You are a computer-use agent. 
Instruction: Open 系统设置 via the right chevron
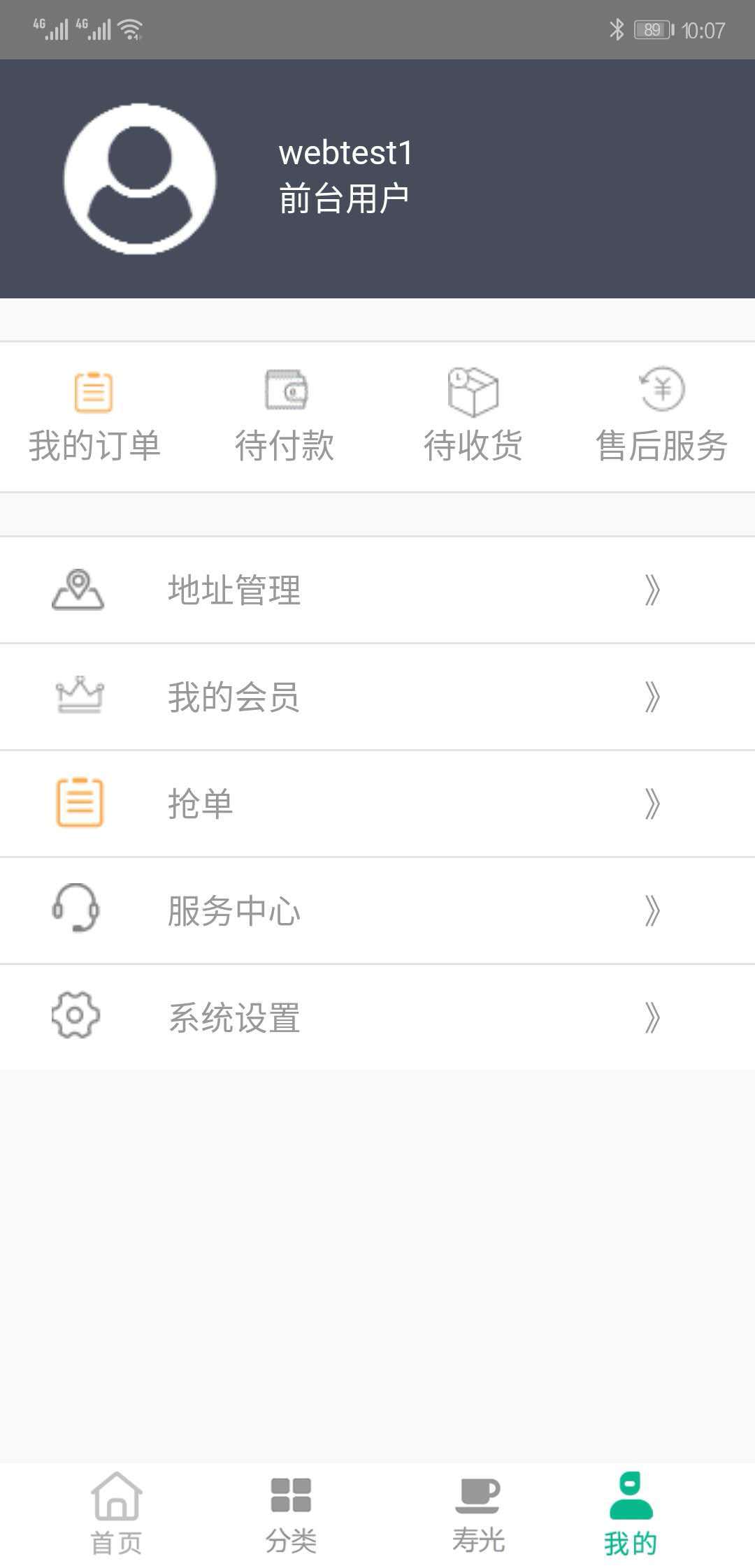pyautogui.click(x=653, y=1017)
